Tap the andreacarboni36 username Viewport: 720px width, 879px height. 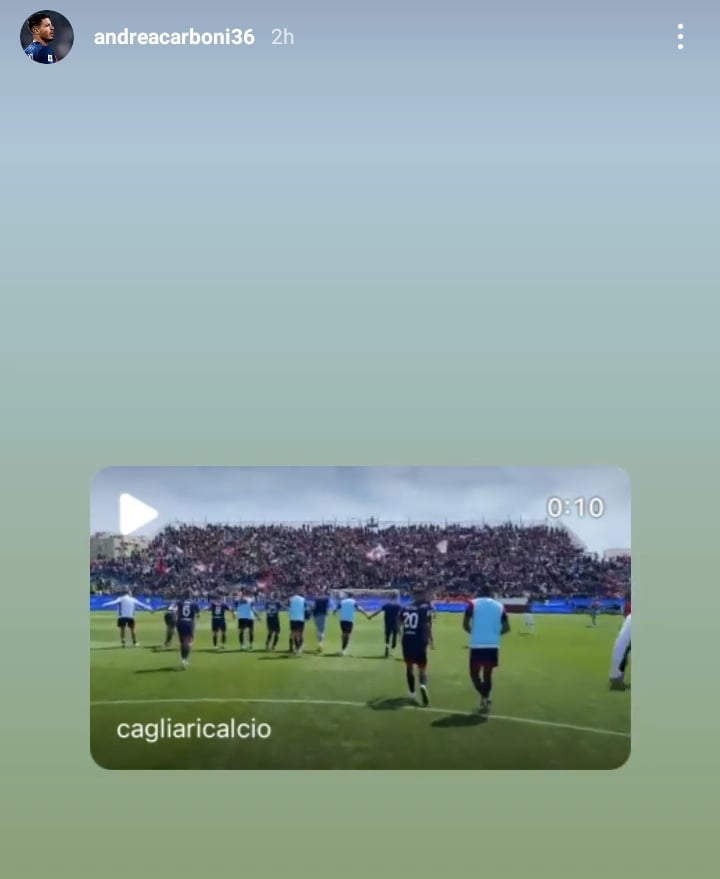174,37
